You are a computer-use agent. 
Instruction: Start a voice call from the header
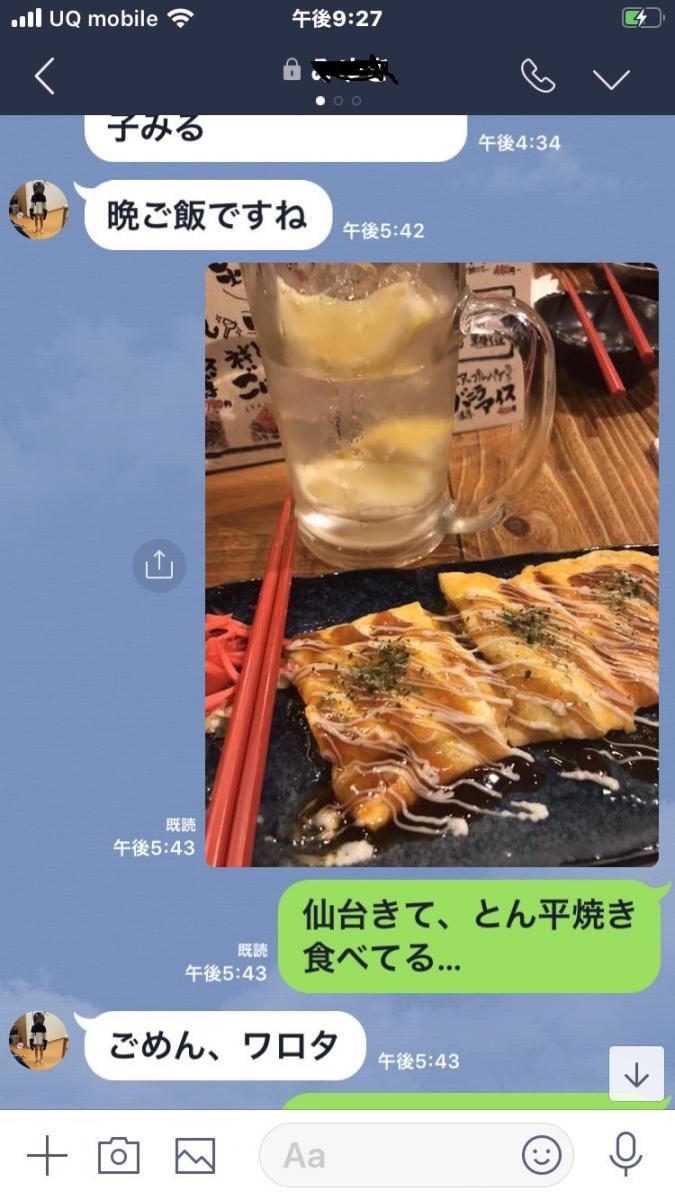[537, 76]
